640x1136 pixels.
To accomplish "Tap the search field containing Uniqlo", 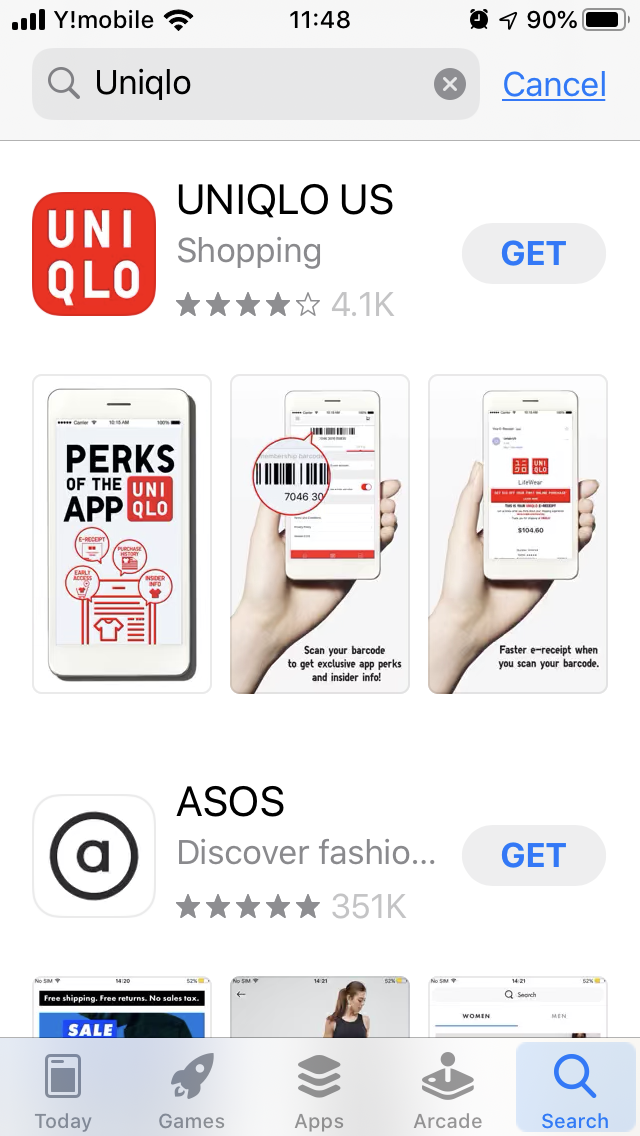I will pyautogui.click(x=250, y=84).
